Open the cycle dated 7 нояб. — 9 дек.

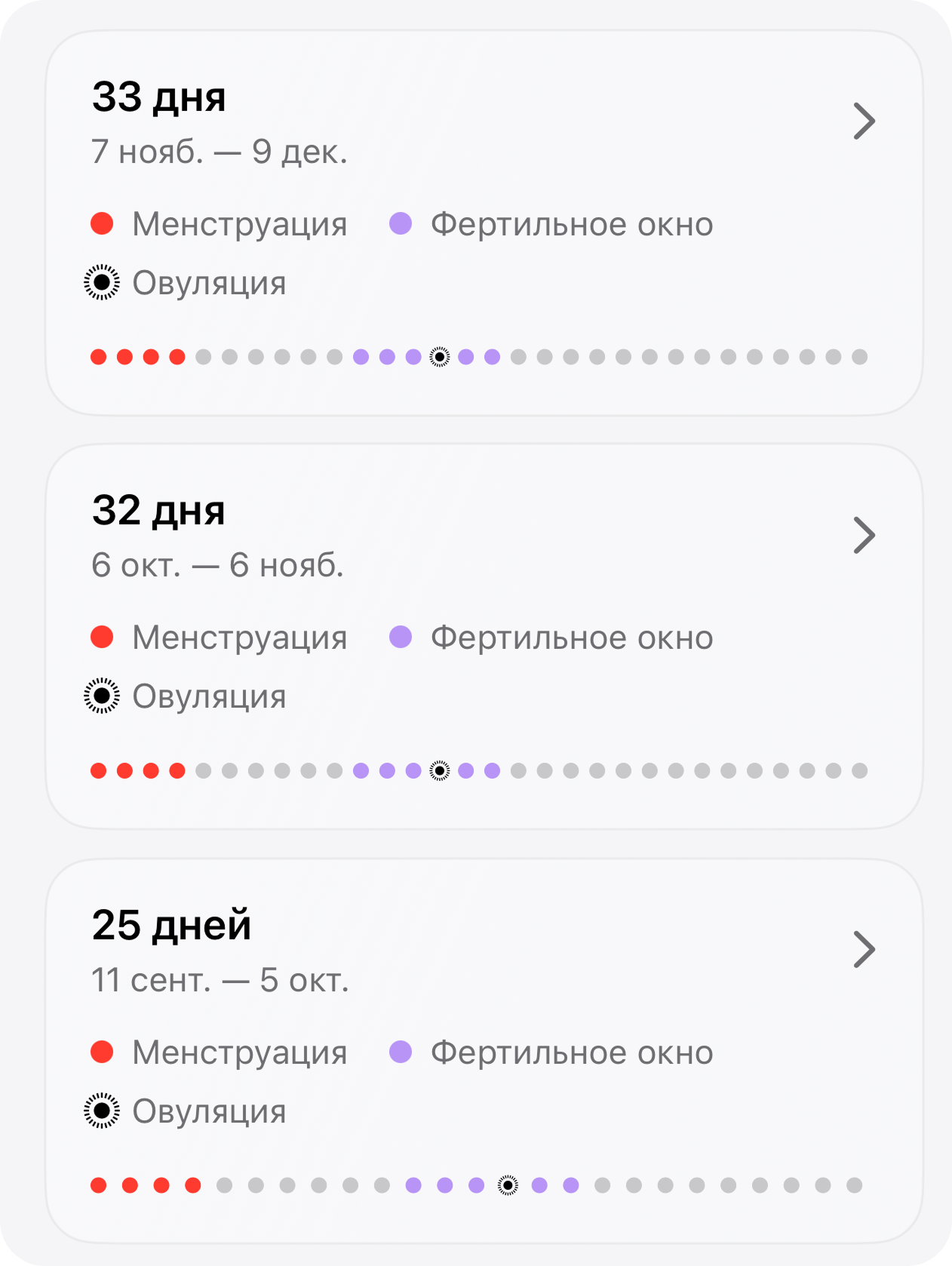[x=219, y=153]
